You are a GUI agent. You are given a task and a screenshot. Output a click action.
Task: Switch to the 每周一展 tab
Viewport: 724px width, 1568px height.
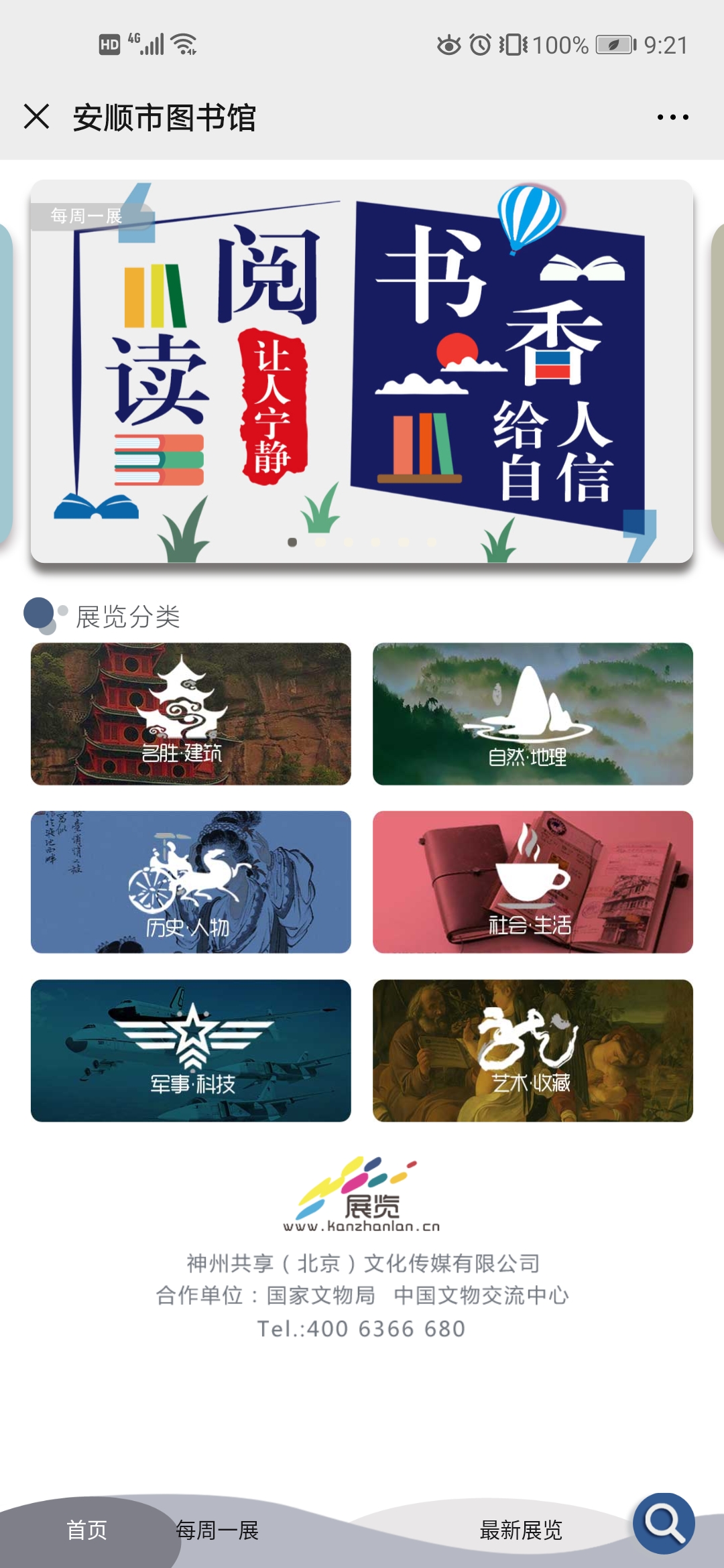click(217, 1530)
